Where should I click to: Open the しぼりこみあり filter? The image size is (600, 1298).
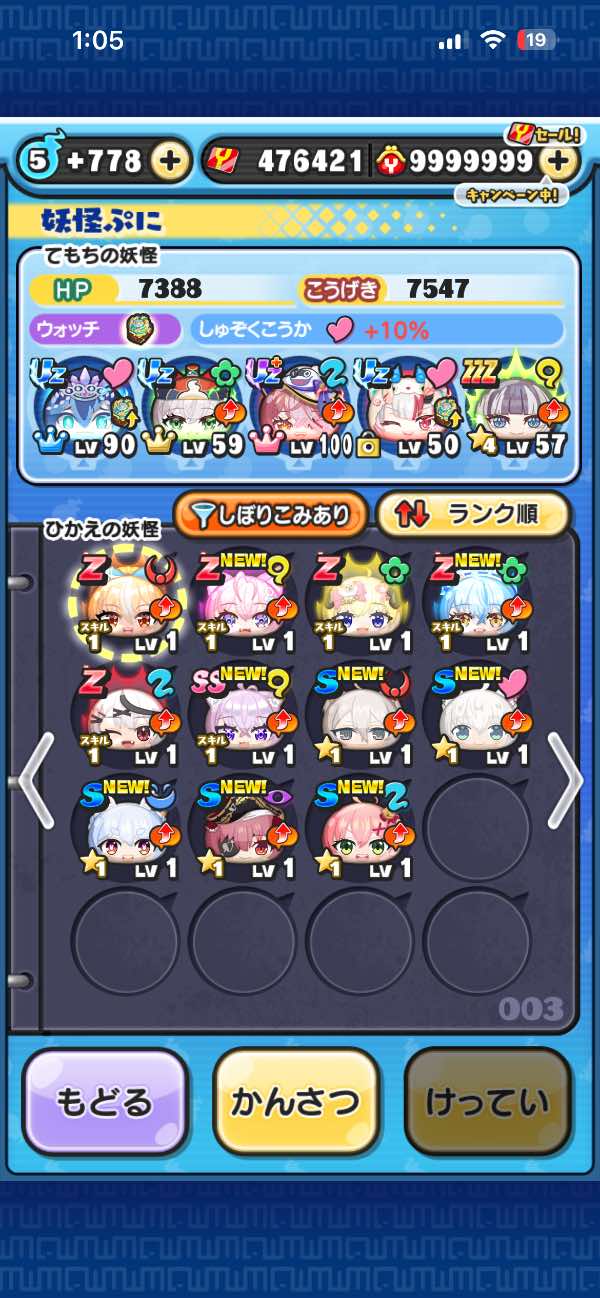coord(271,515)
